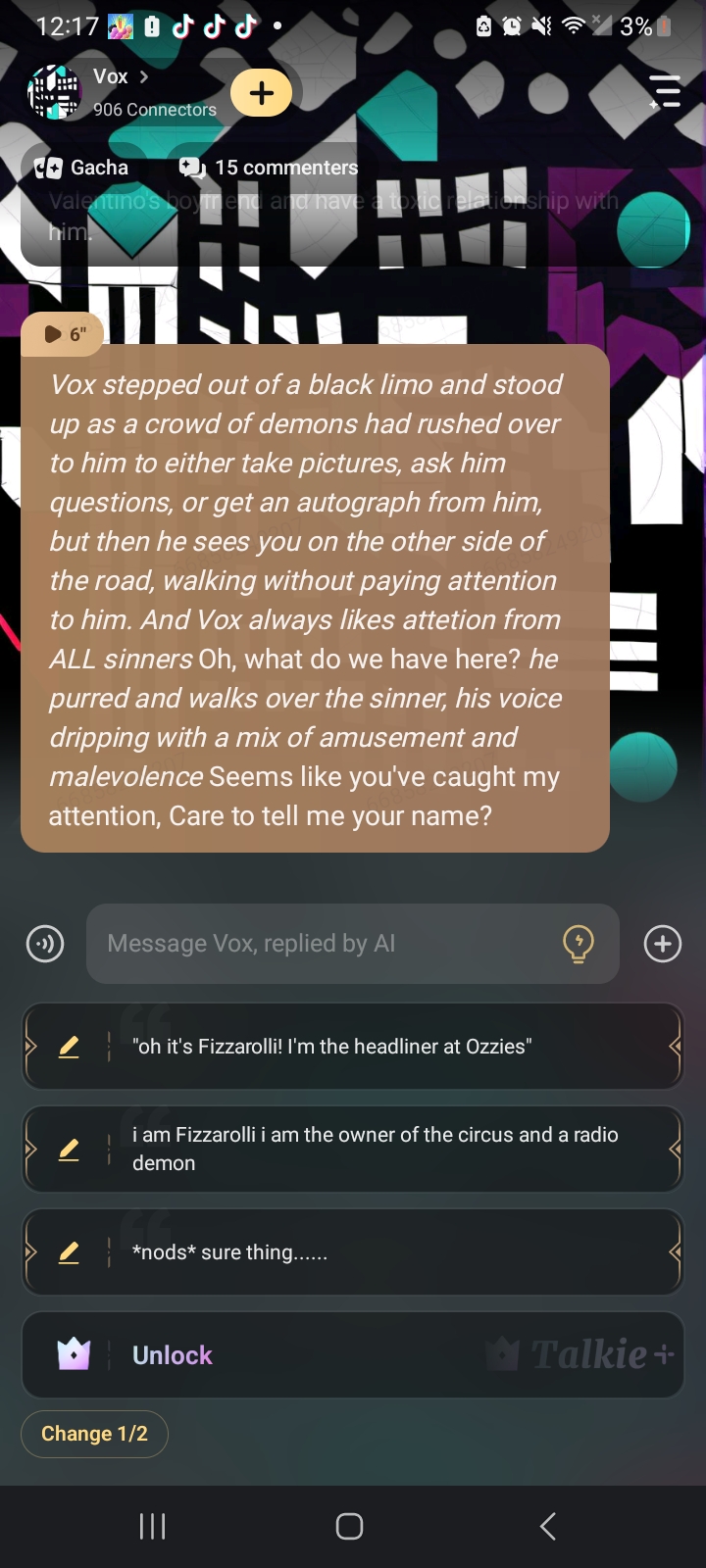Edit the "owner of the circus" suggestion
Image resolution: width=706 pixels, height=1568 pixels.
point(69,1149)
